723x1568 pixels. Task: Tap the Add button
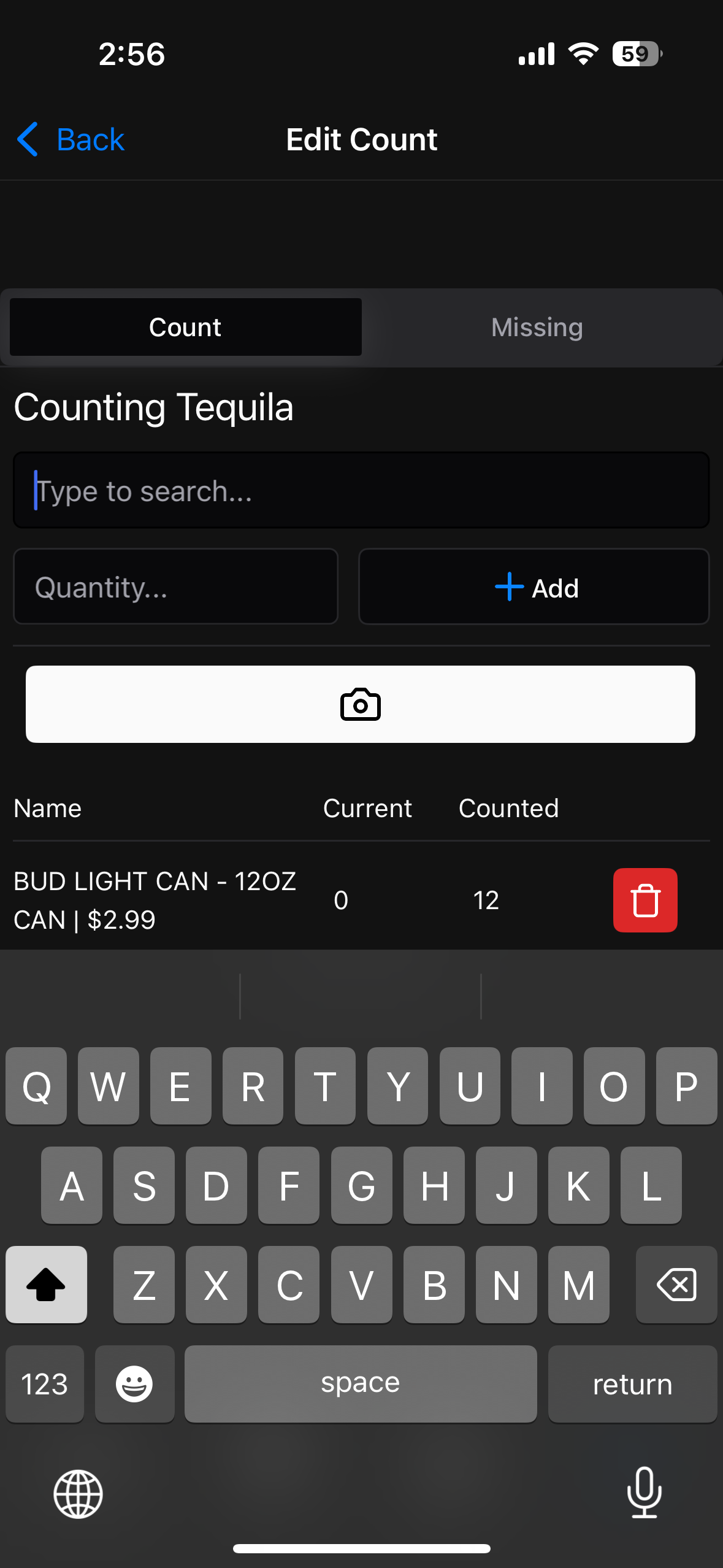pyautogui.click(x=534, y=587)
